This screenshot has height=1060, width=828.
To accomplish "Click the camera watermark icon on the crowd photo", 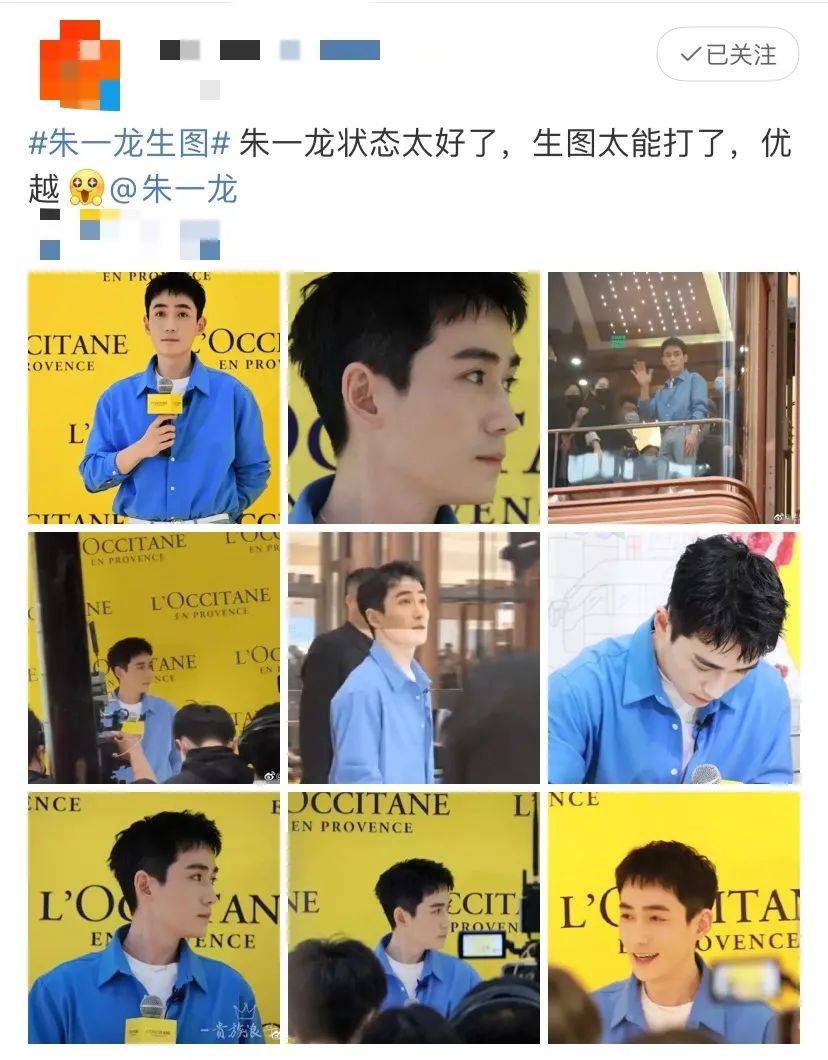I will pos(270,777).
